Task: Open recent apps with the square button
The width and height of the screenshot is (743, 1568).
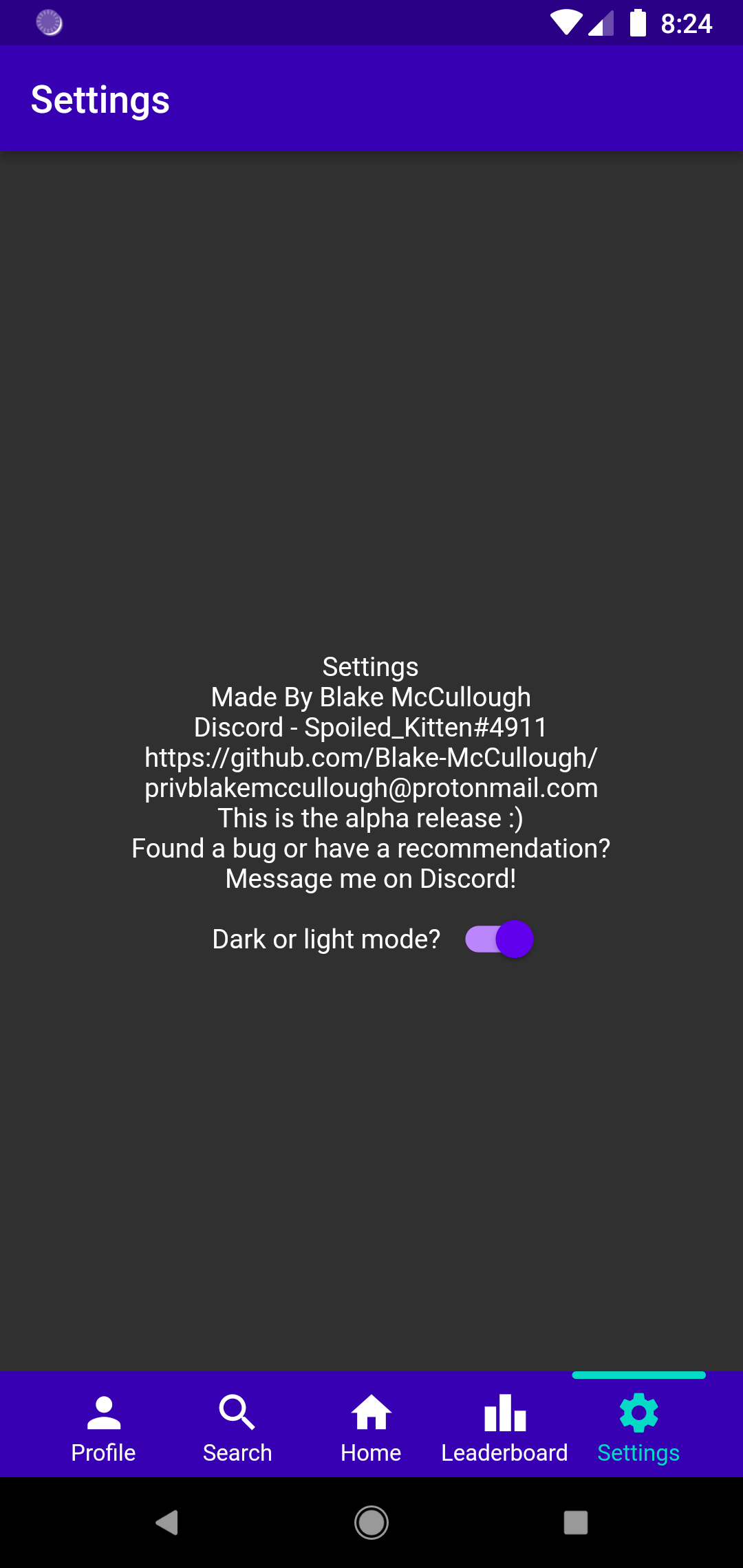Action: tap(575, 1522)
